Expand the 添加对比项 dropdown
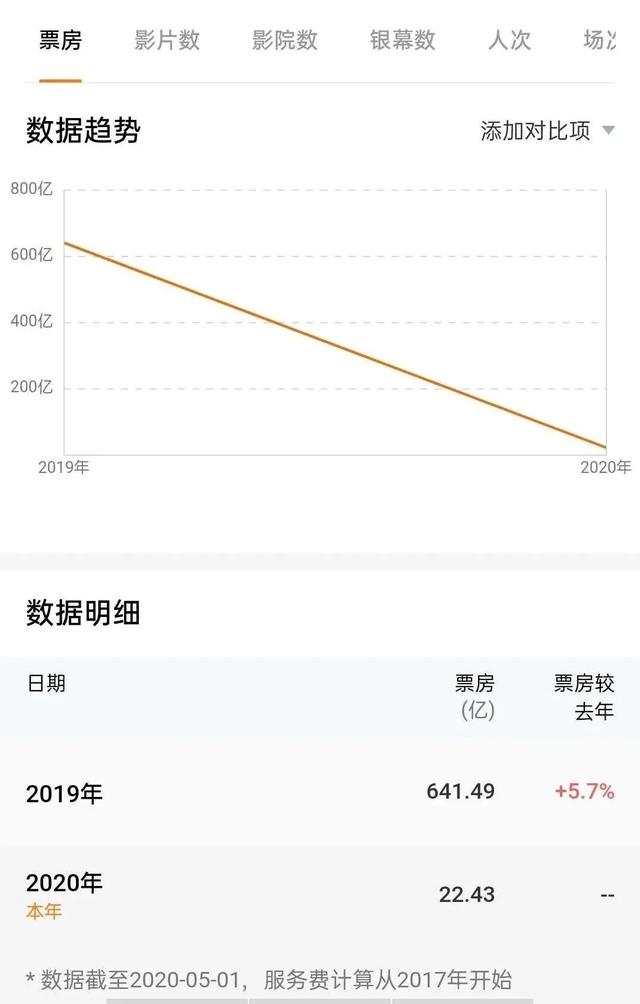This screenshot has height=1004, width=640. pyautogui.click(x=548, y=131)
